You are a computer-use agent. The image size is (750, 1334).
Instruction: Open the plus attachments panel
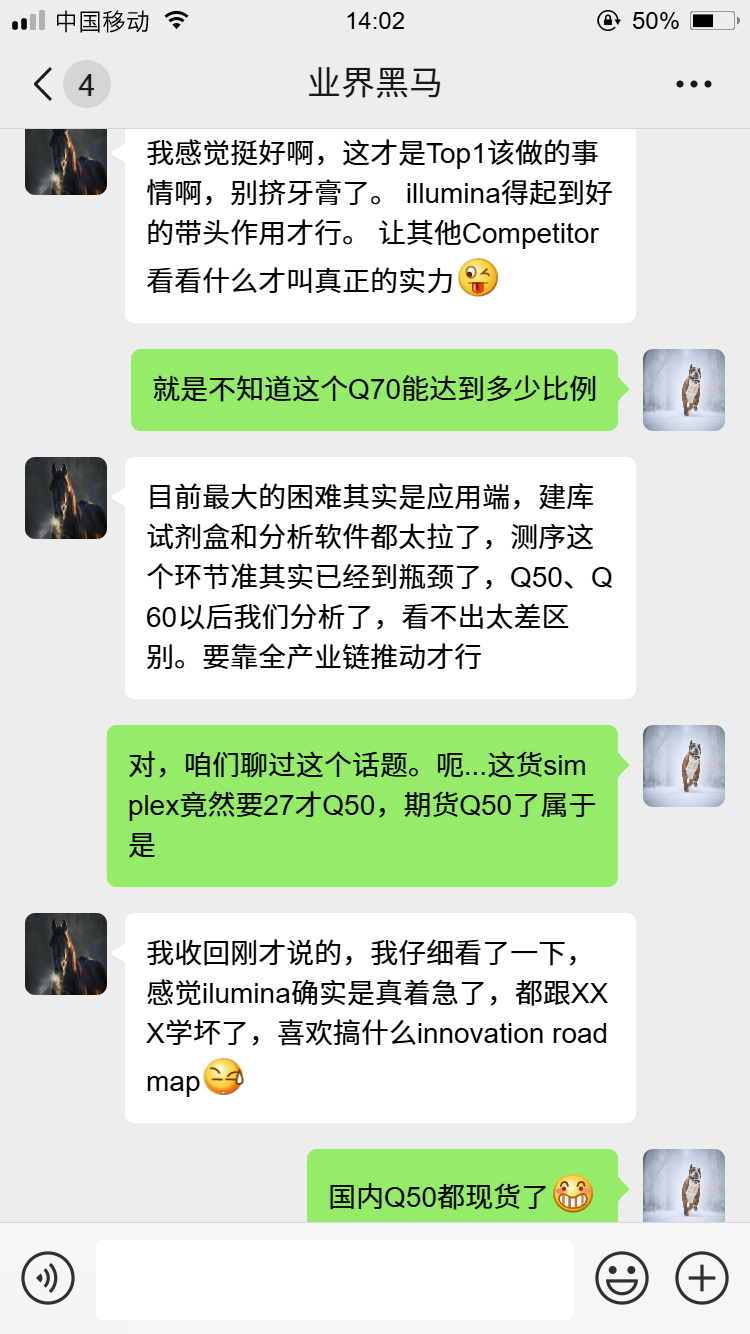point(702,1278)
